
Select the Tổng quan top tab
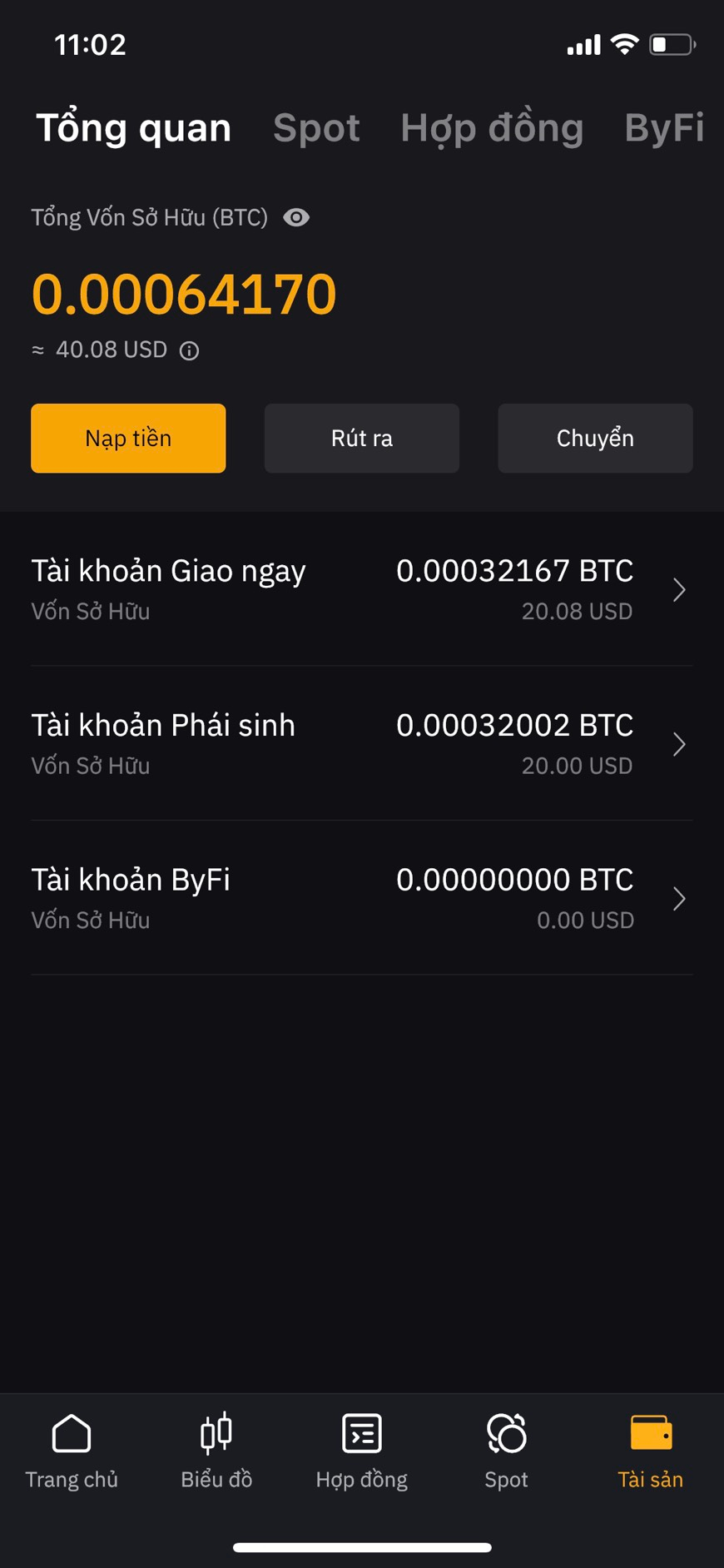(x=133, y=128)
